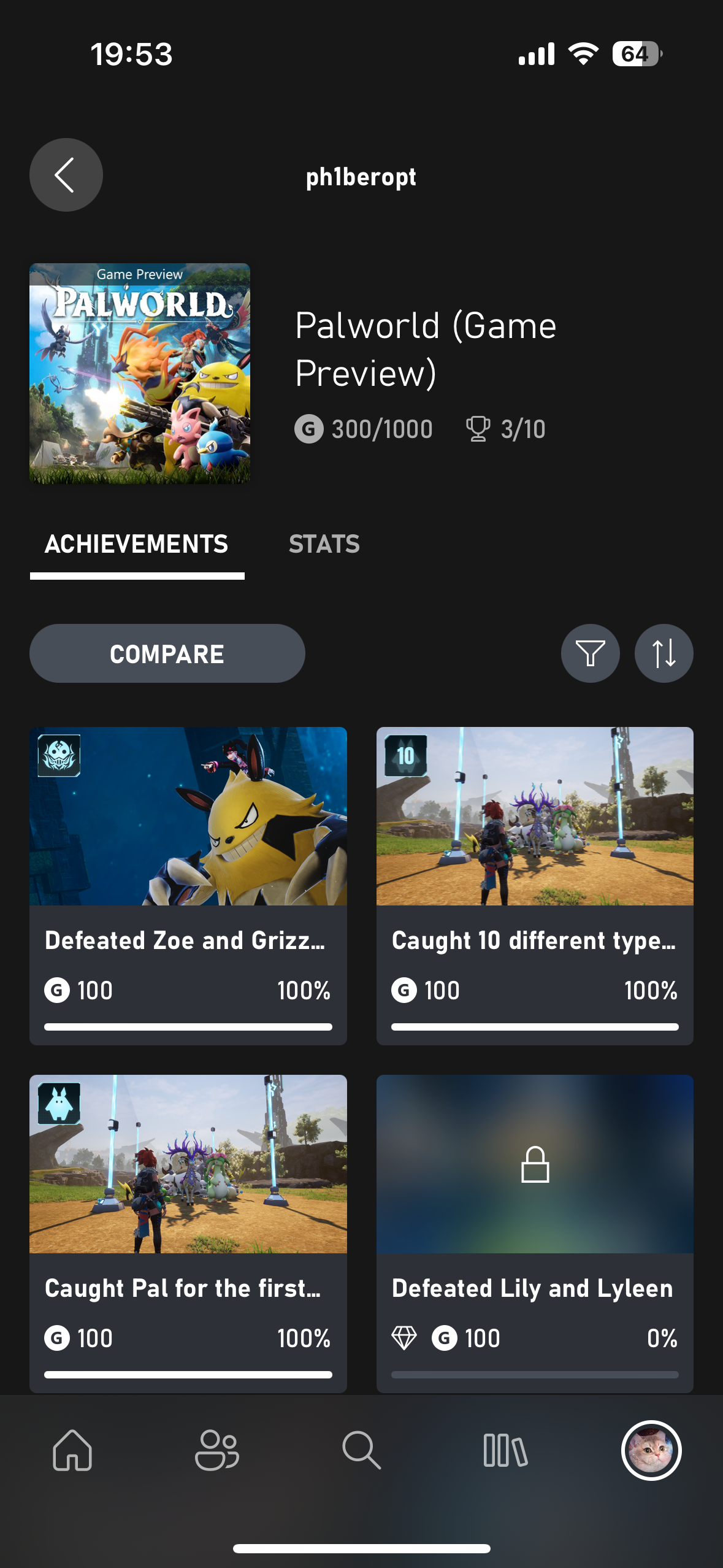Screen dimensions: 723x1568
Task: Open the Palworld game cover art
Action: [140, 374]
